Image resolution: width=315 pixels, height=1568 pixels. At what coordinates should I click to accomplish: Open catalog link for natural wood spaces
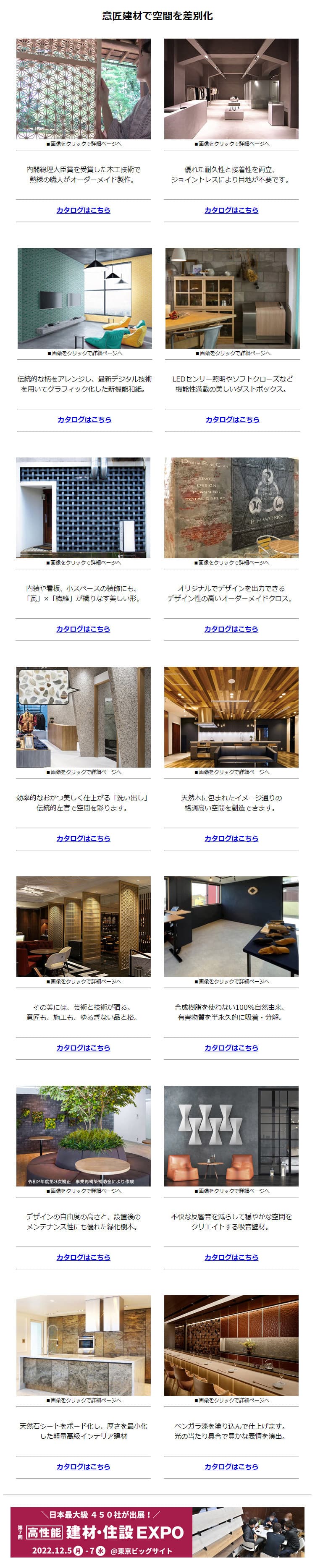click(231, 838)
